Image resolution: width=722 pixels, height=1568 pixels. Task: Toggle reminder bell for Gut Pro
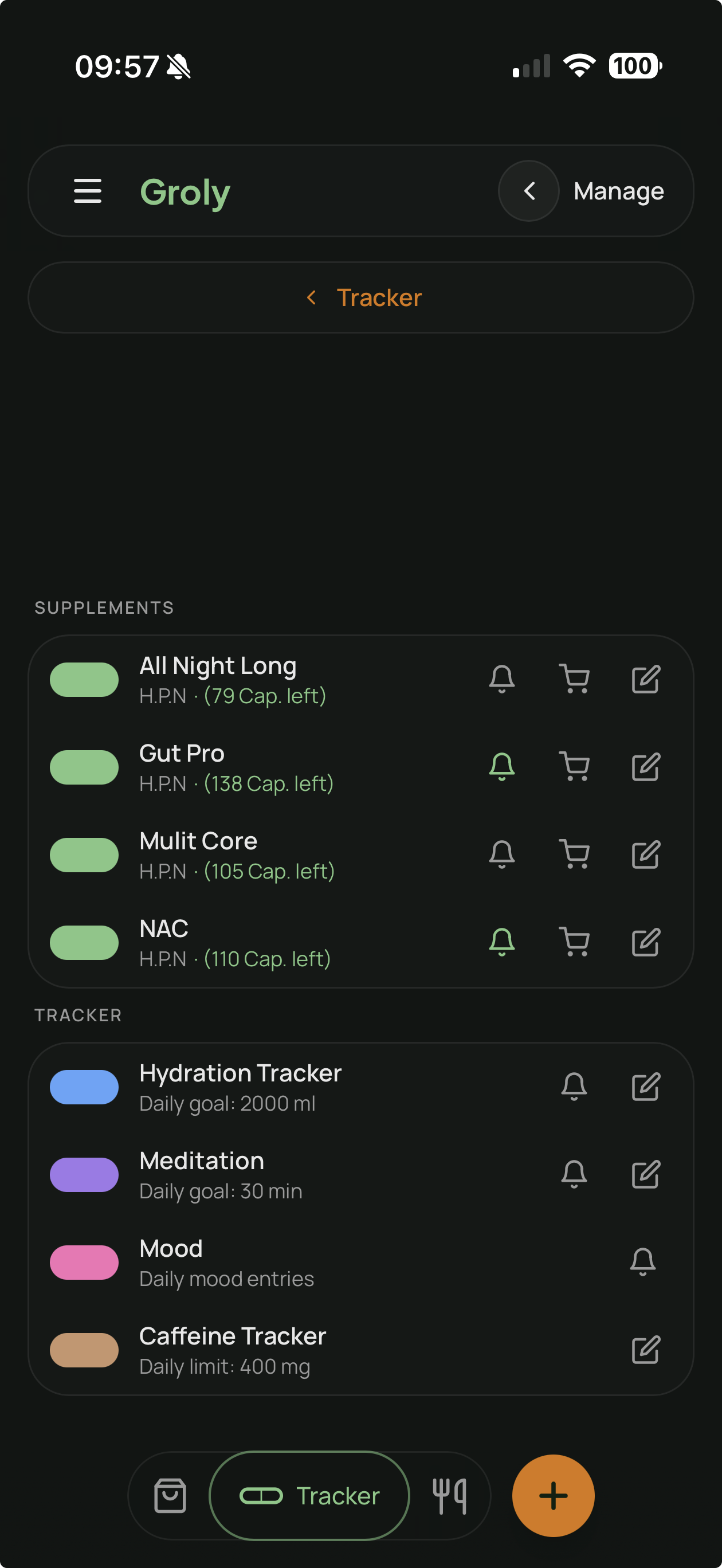(502, 767)
